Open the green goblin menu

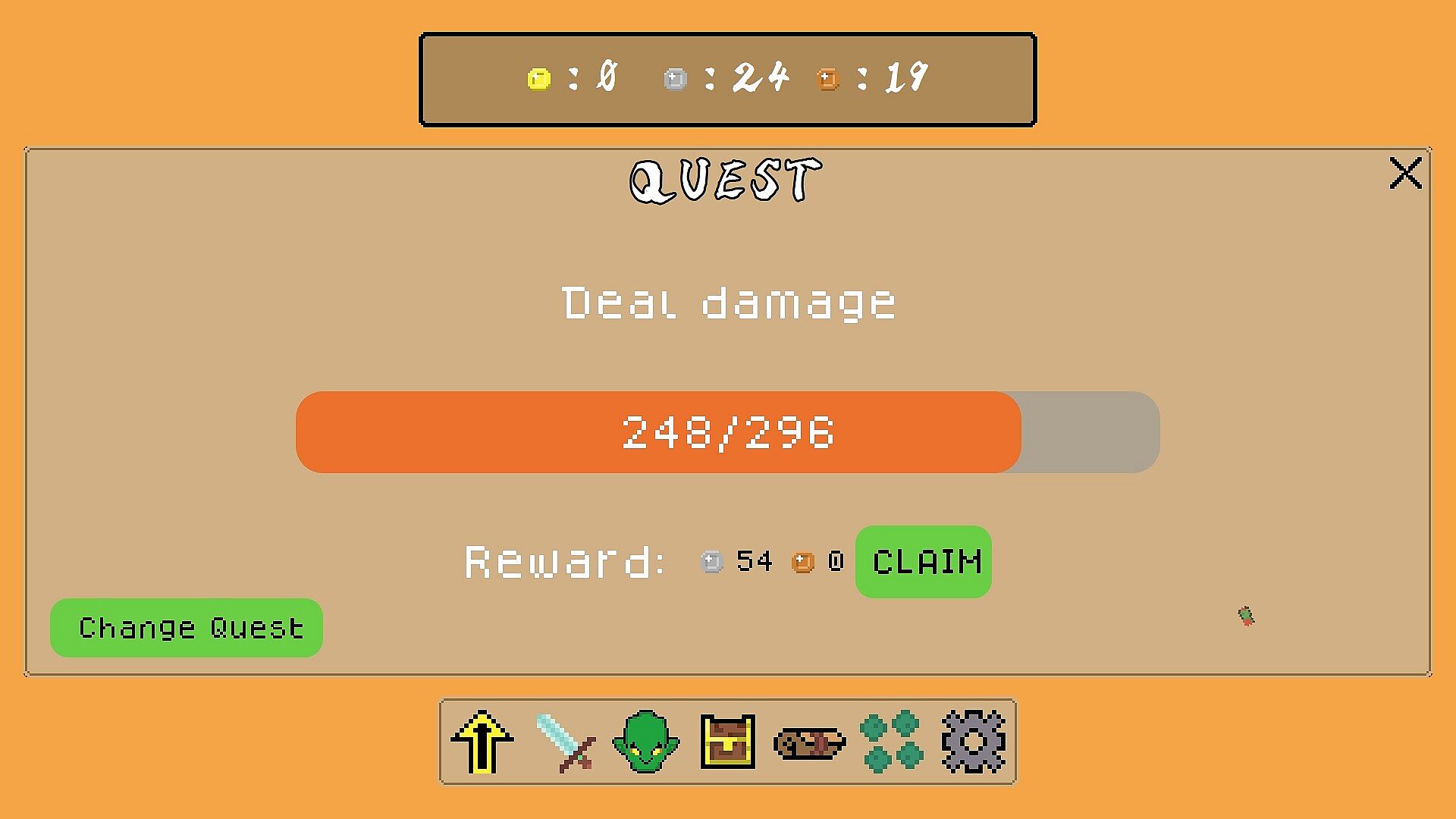(645, 742)
